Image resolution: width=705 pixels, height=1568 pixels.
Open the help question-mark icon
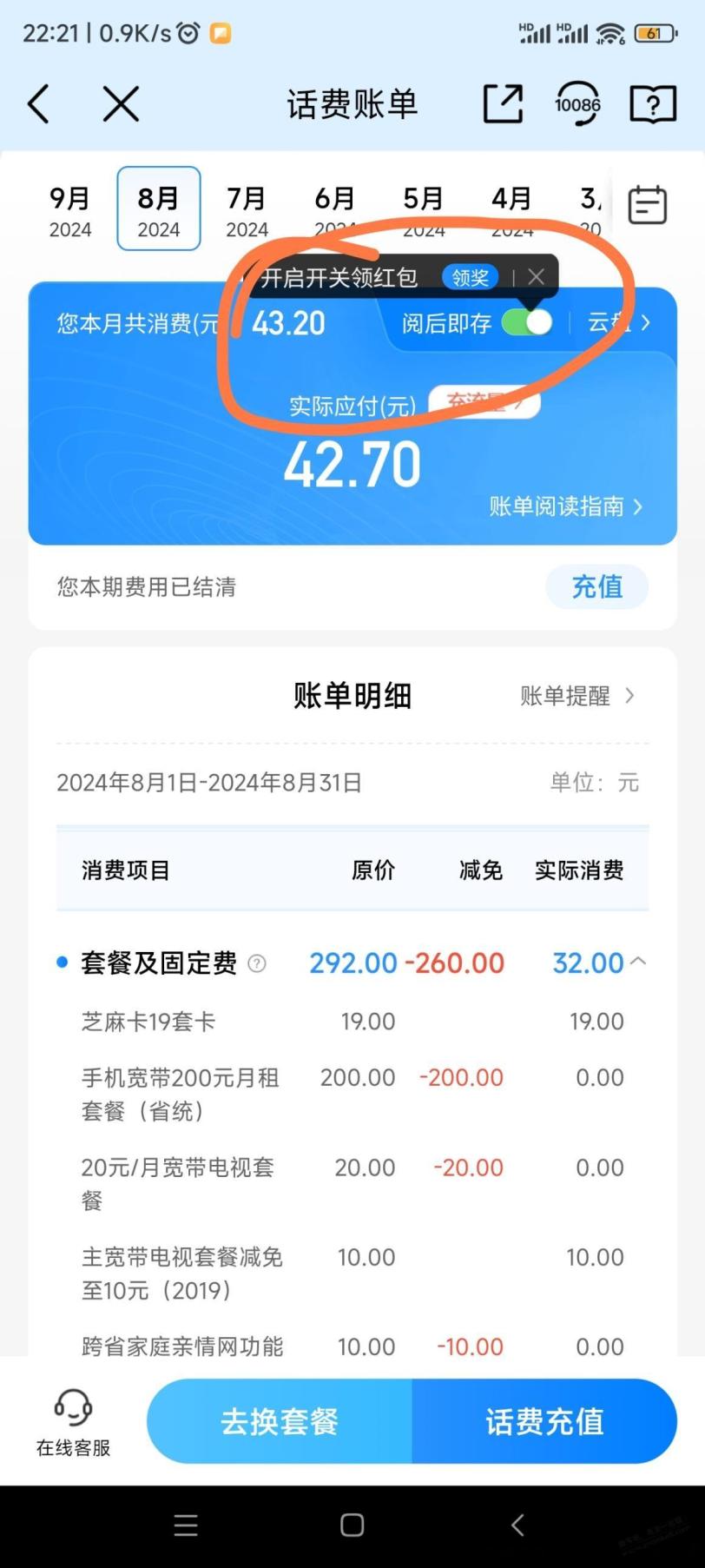coord(653,104)
